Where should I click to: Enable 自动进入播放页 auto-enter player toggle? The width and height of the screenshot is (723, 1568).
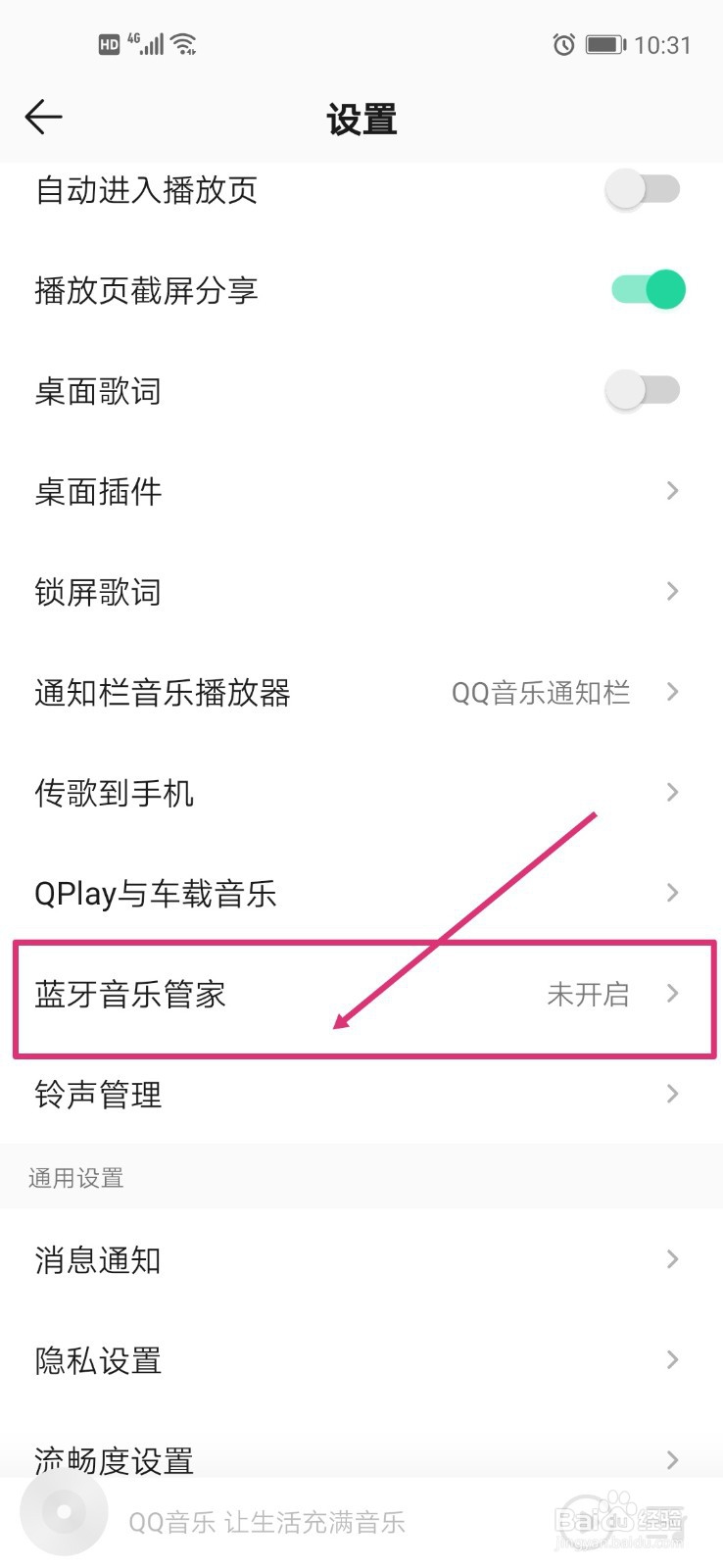(x=644, y=189)
